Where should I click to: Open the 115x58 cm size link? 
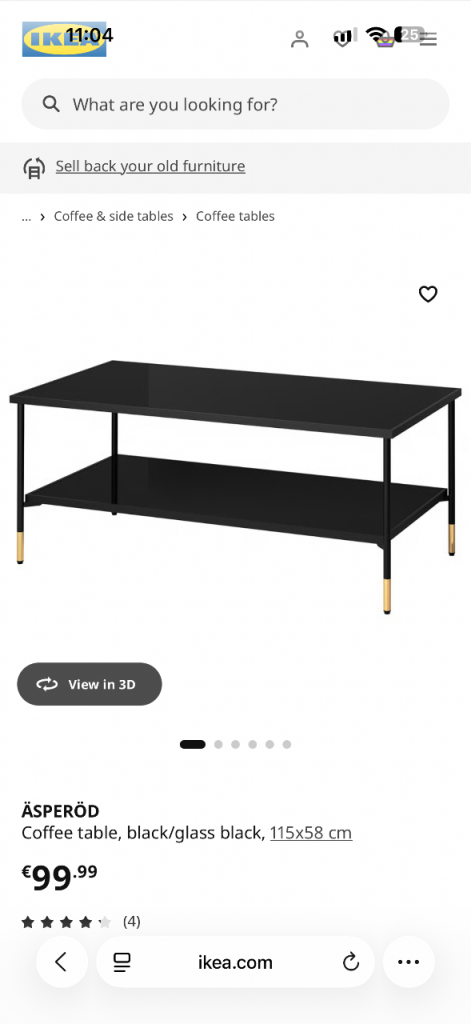(311, 833)
